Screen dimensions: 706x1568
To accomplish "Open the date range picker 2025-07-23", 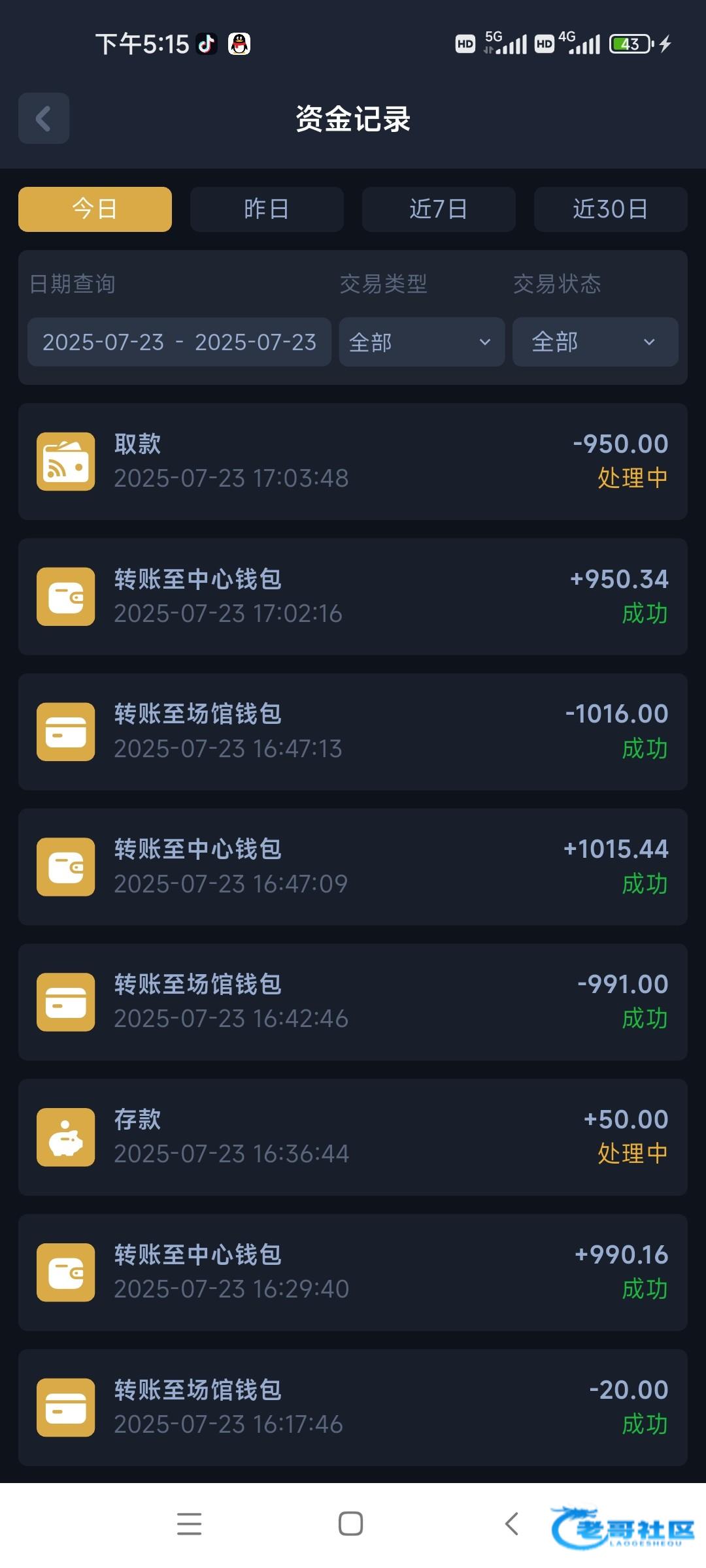I will tap(179, 342).
